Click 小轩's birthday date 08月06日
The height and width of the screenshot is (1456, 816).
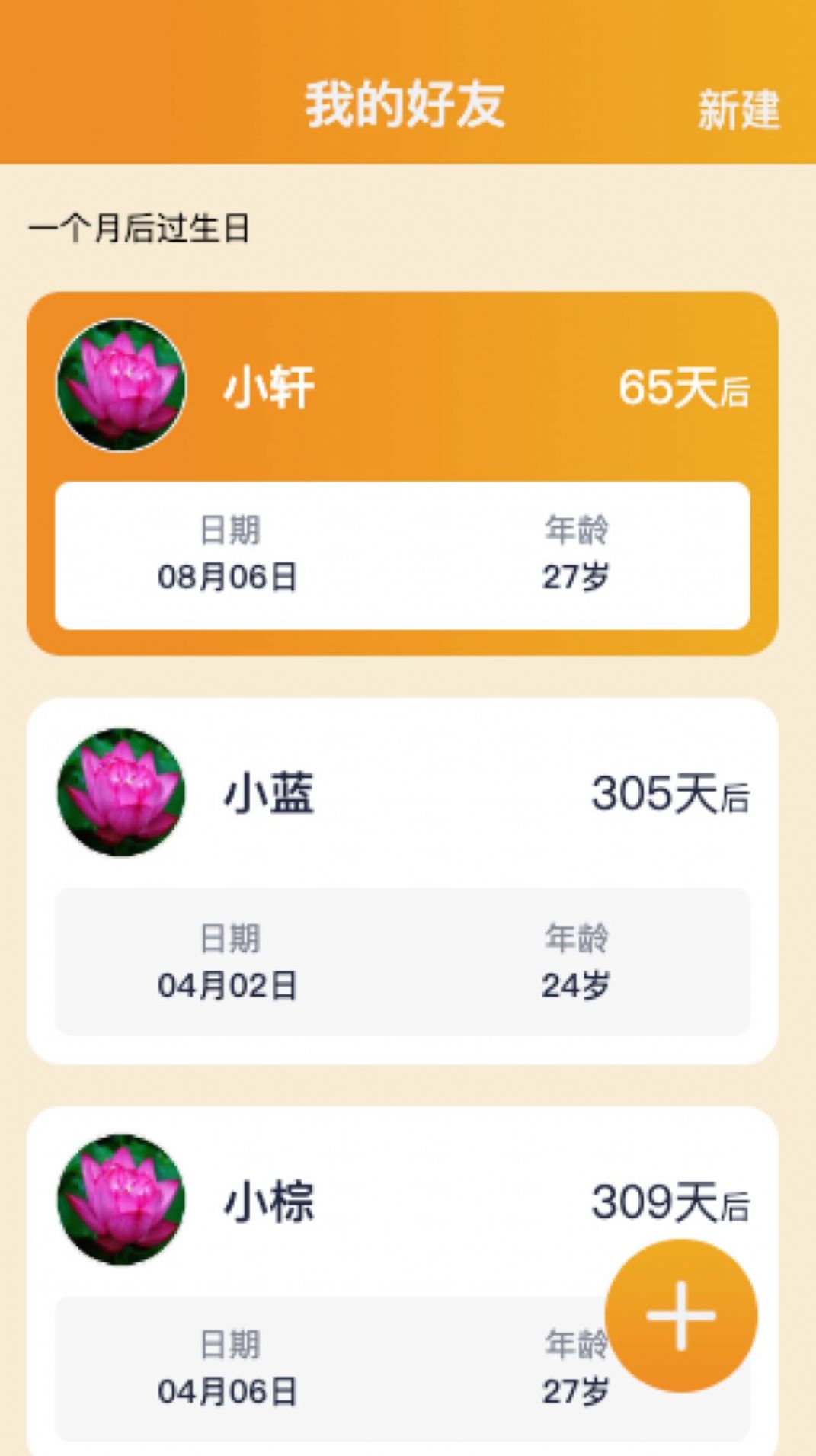pos(229,578)
